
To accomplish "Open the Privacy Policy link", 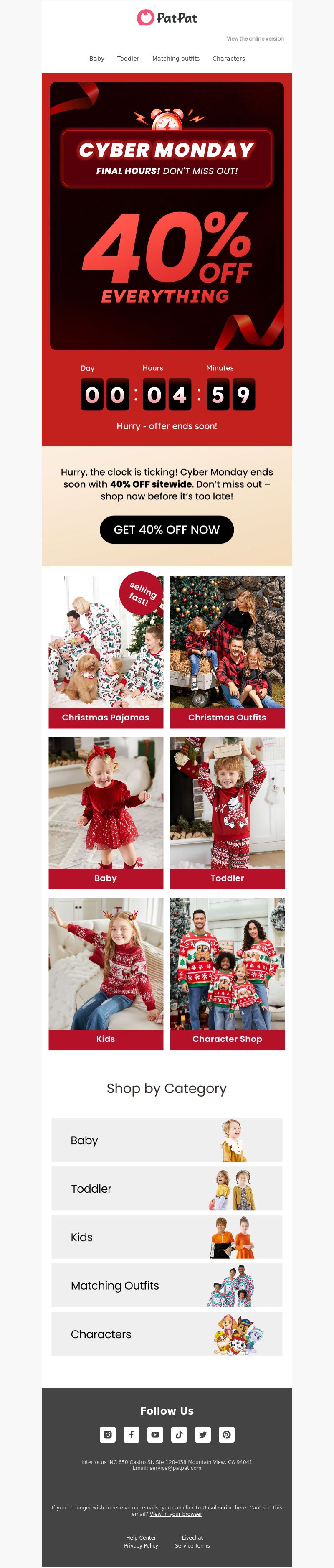I will click(x=141, y=1545).
